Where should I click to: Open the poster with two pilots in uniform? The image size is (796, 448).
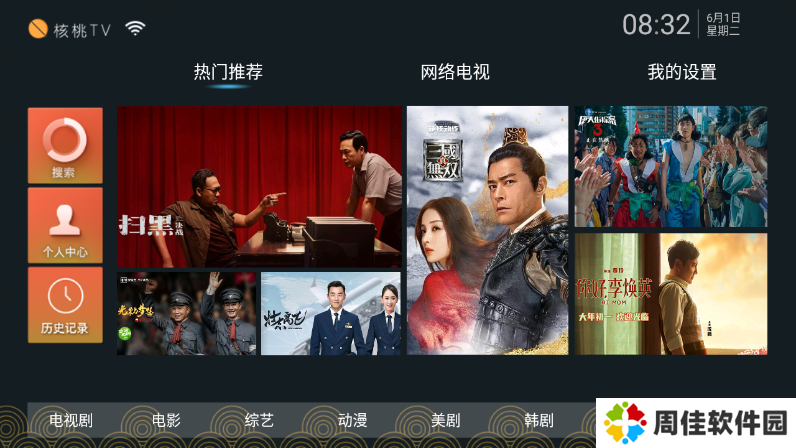[x=330, y=313]
